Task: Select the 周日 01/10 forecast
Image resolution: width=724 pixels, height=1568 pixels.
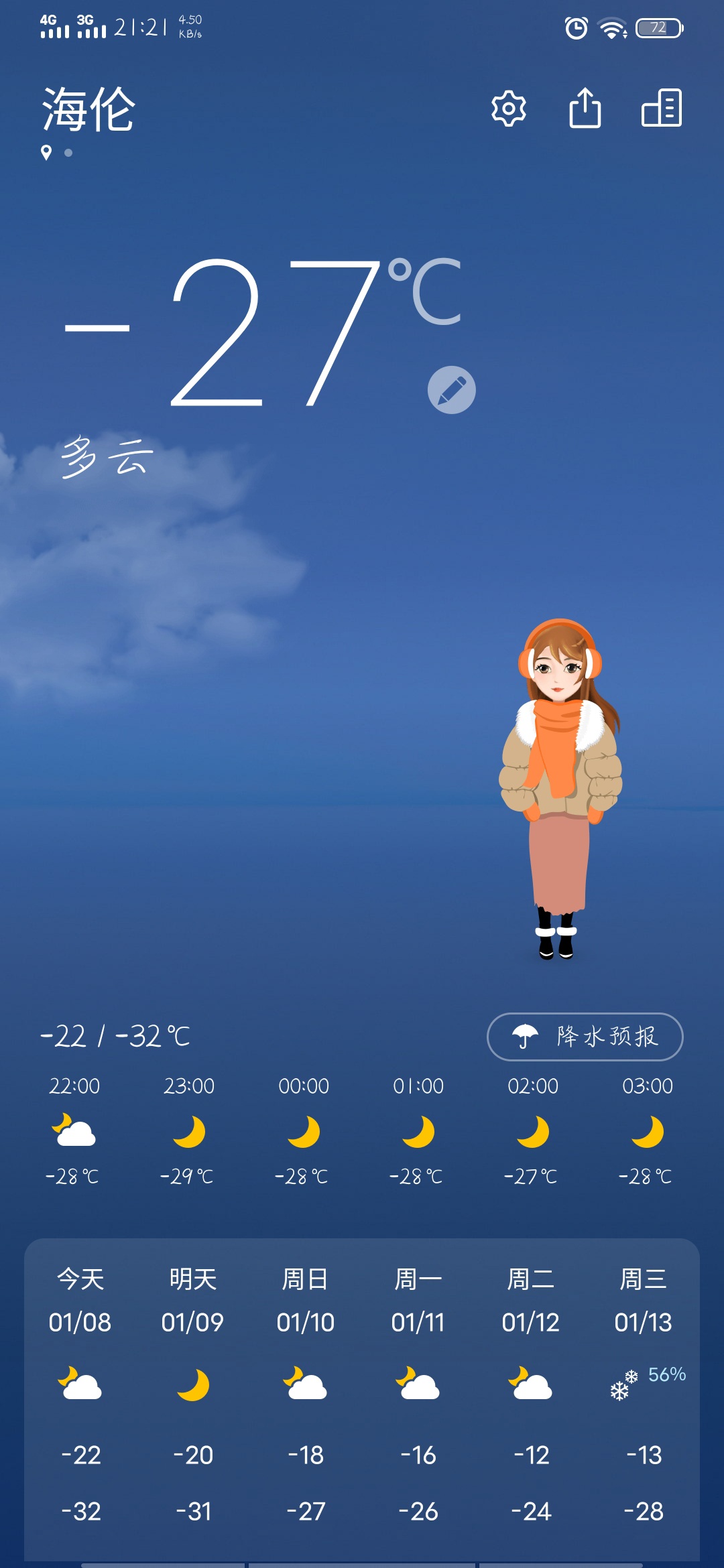Action: click(x=306, y=1387)
